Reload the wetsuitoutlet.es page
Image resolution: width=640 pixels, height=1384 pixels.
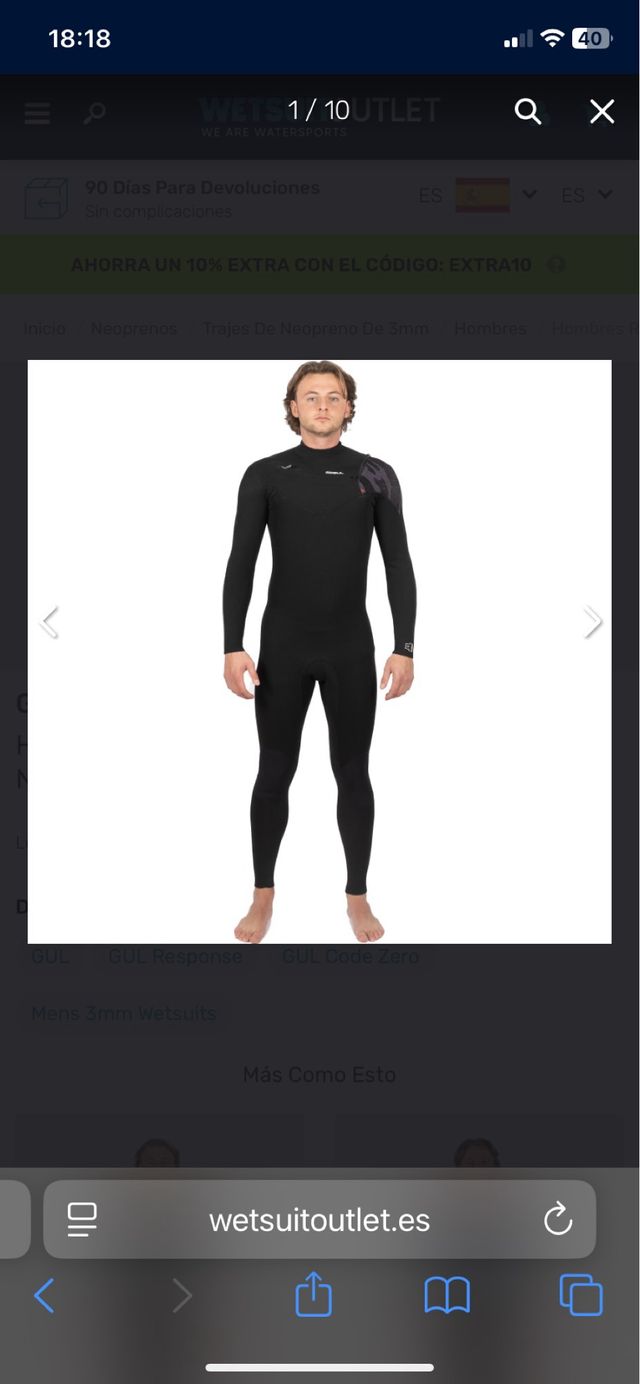(557, 1219)
